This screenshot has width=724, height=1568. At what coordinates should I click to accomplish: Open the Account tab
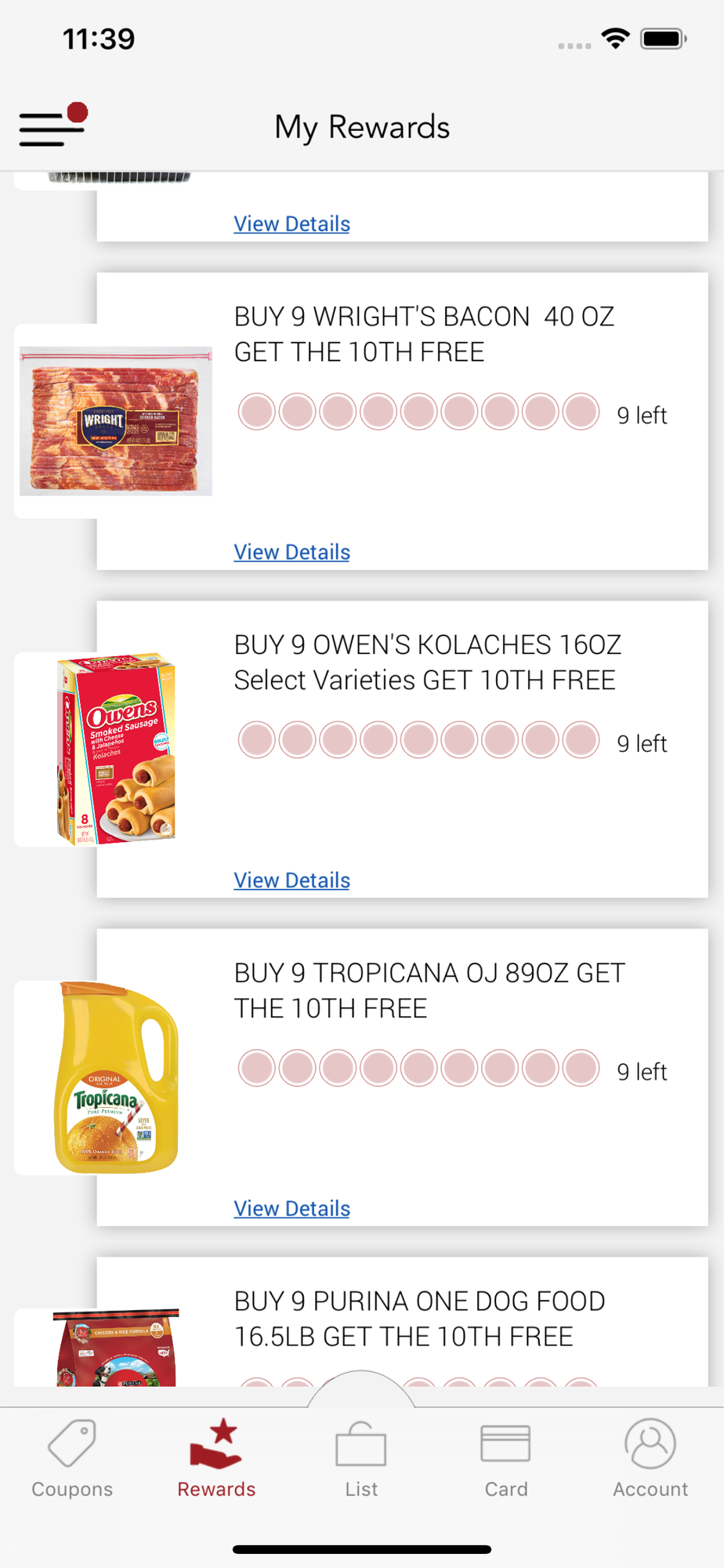pos(650,1458)
